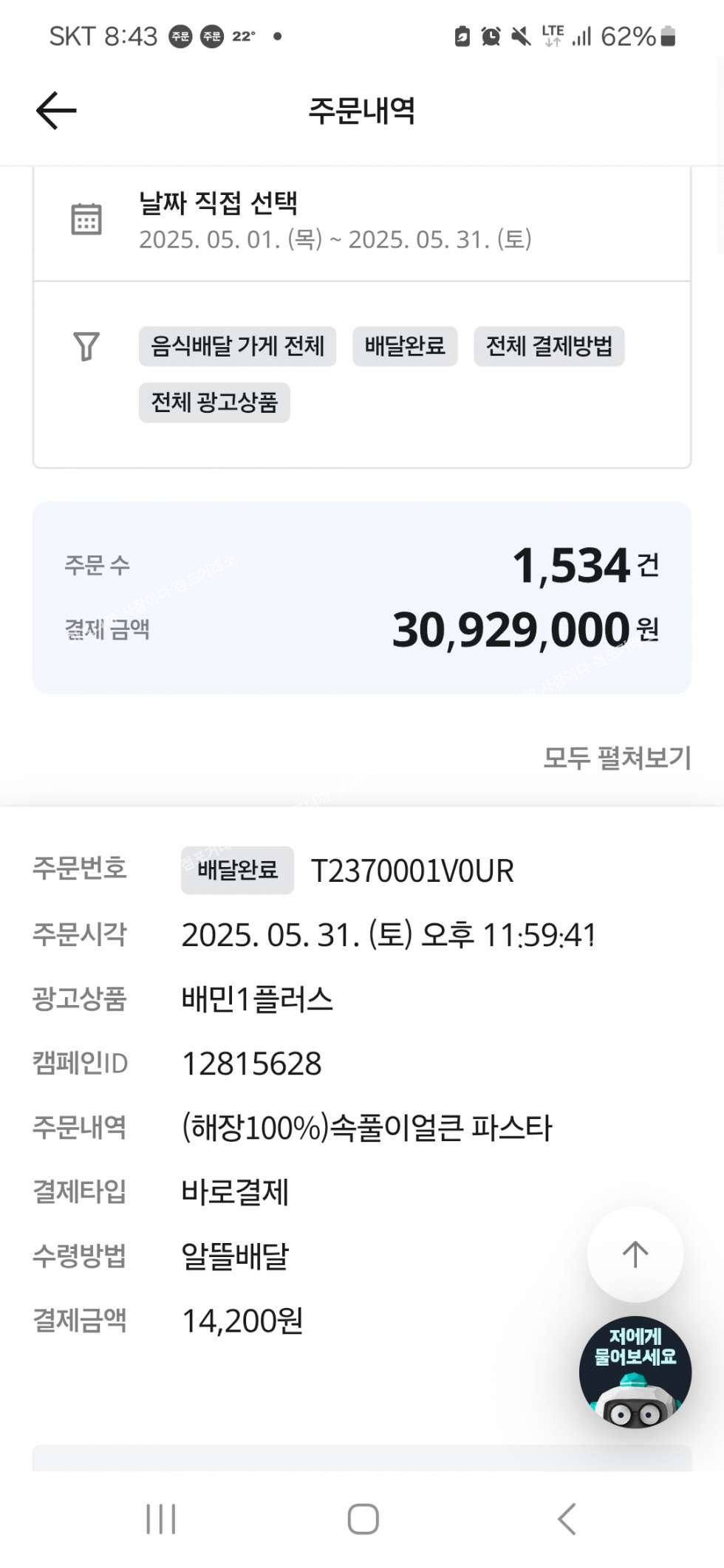
Task: Tap the 전체 광고상품 filter chip
Action: (x=214, y=403)
